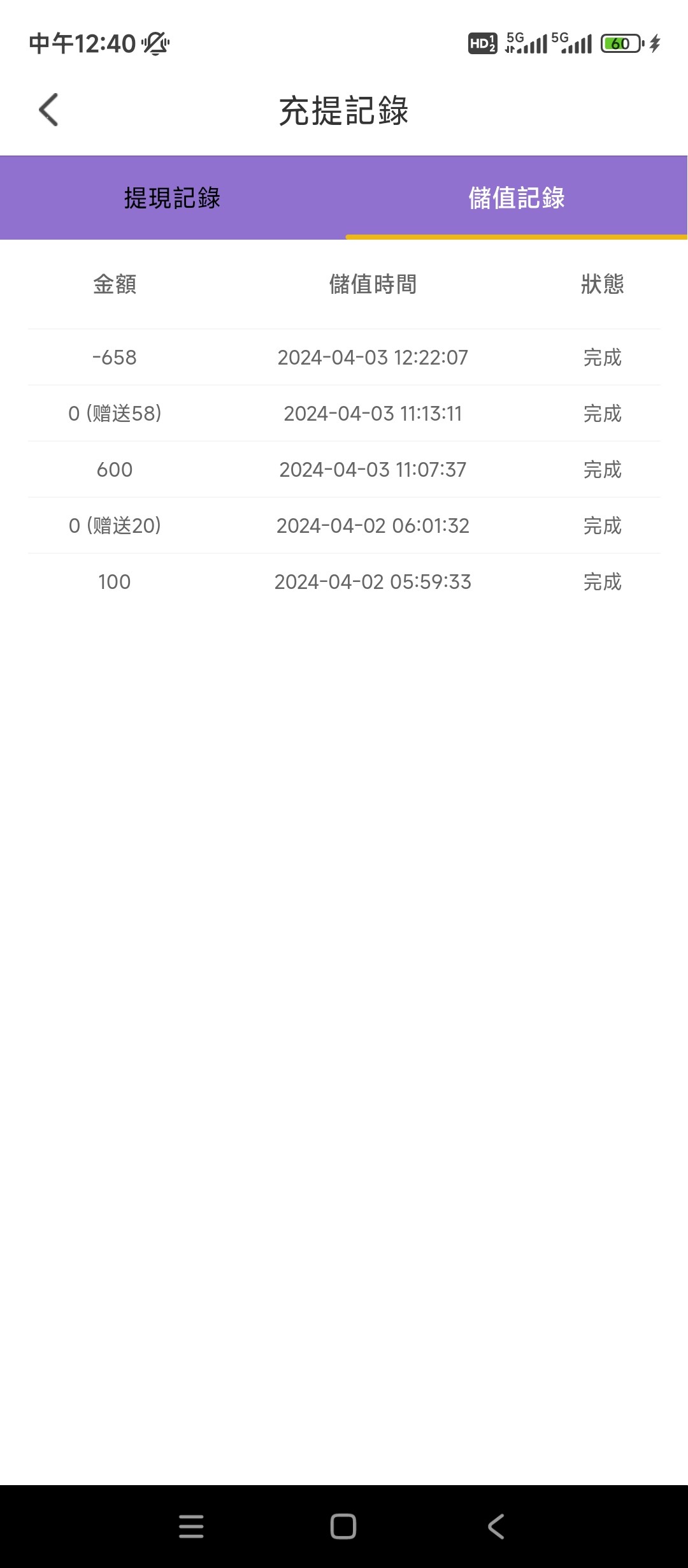Screen dimensions: 688x1568
Task: Tap the muted notification icon in status bar
Action: pyautogui.click(x=156, y=43)
